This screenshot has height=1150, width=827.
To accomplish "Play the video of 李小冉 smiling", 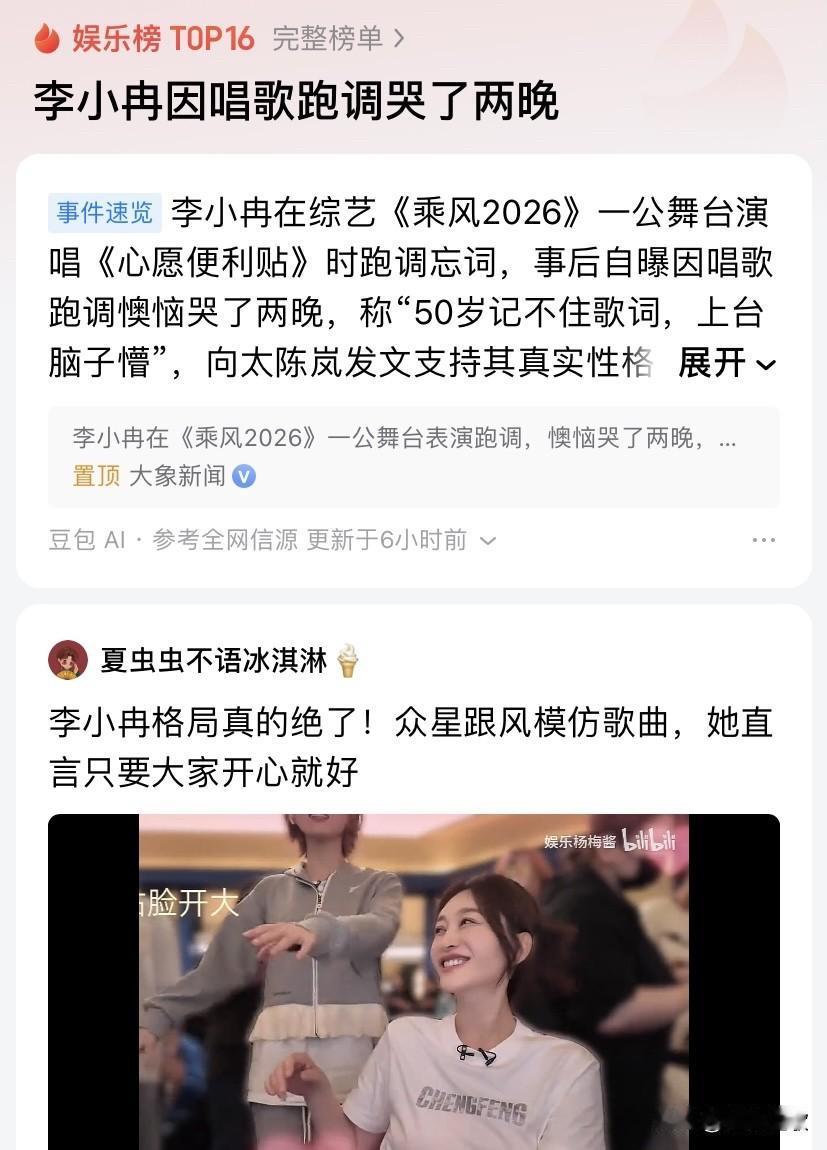I will (413, 980).
